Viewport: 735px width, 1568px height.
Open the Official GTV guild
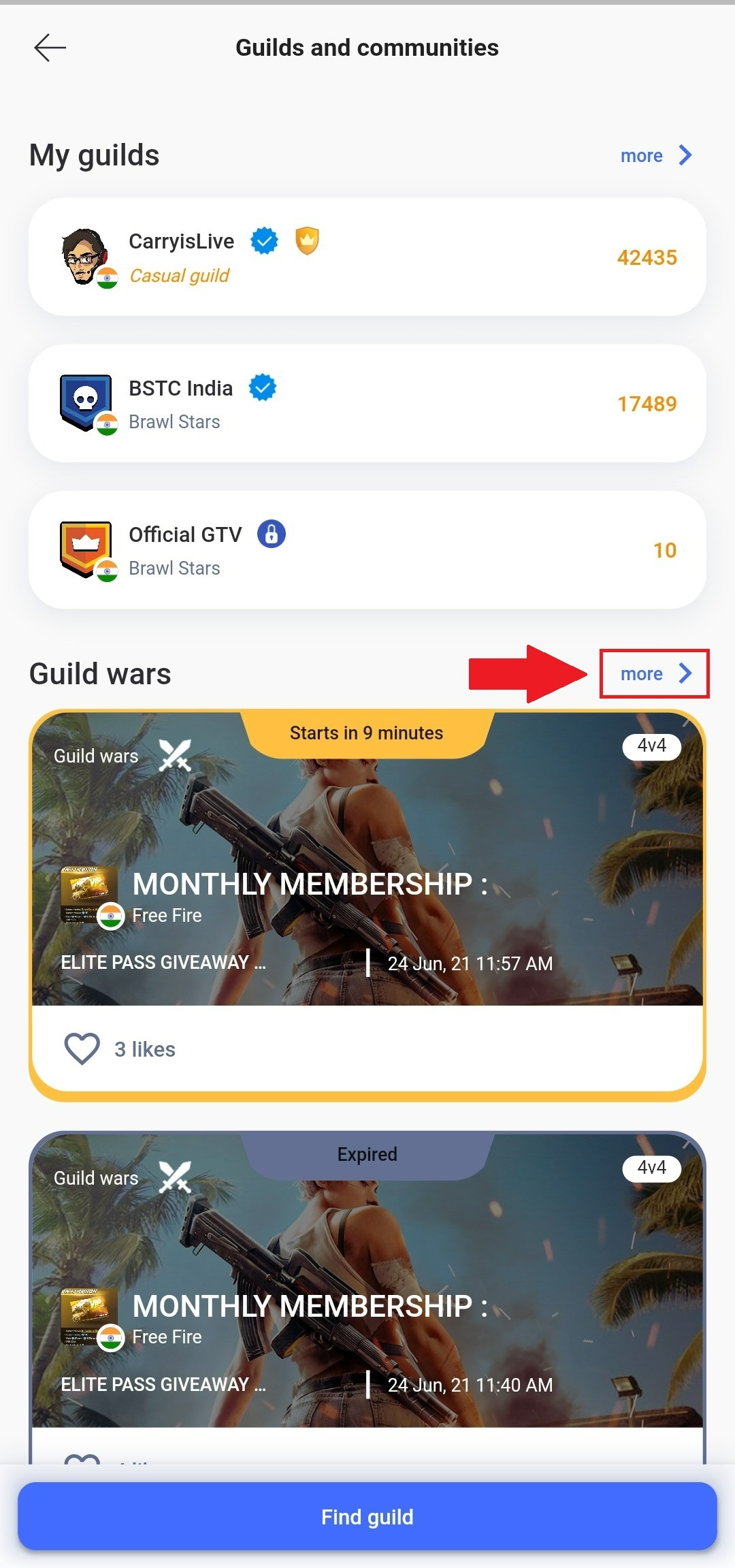point(367,550)
